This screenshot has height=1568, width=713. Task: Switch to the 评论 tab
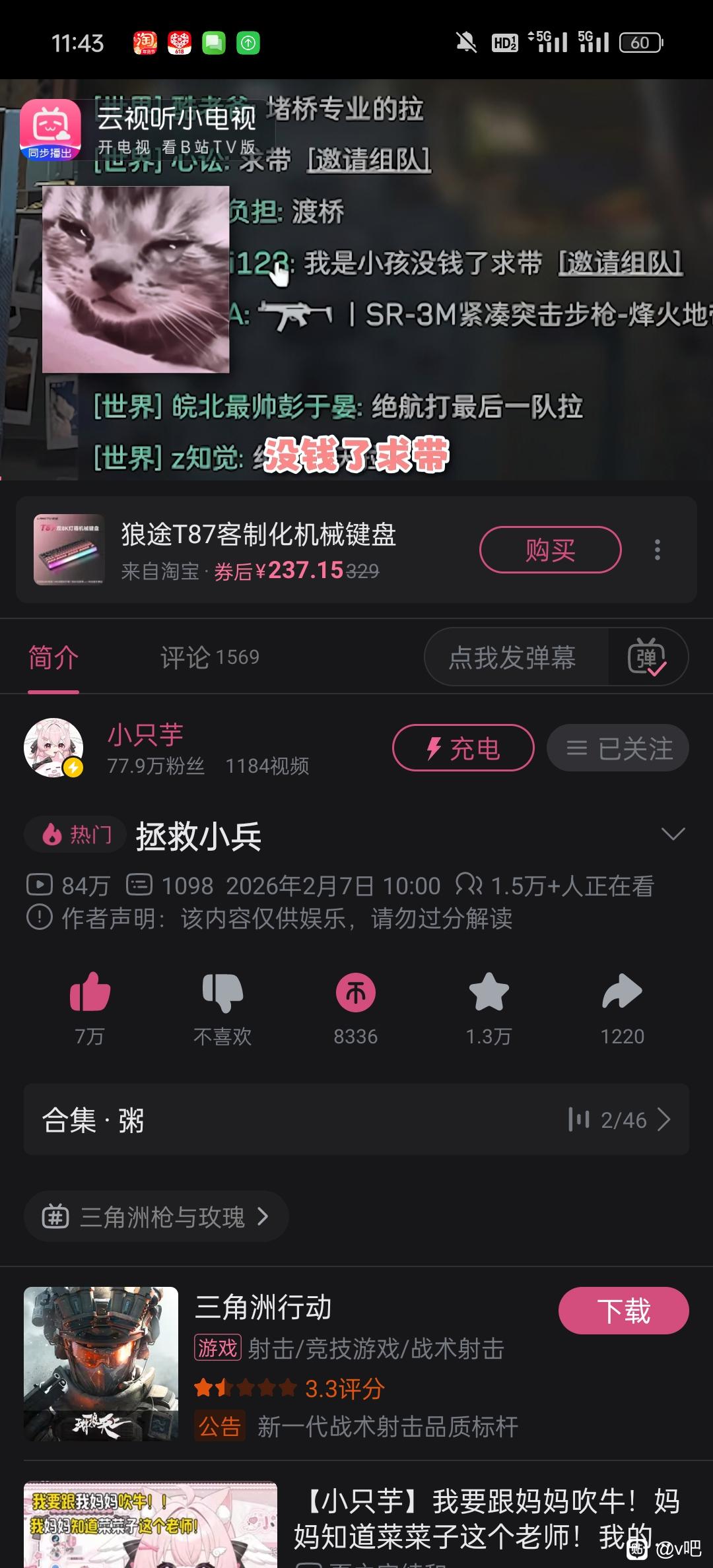click(x=209, y=657)
